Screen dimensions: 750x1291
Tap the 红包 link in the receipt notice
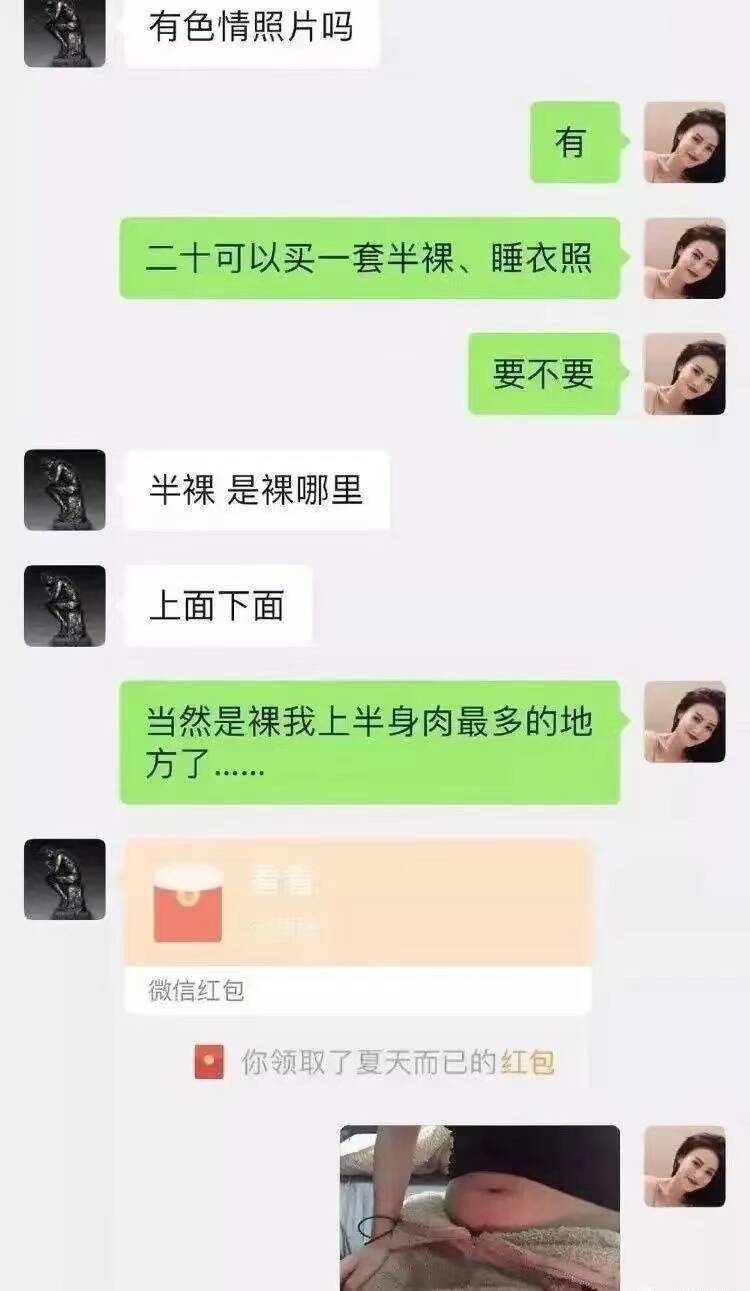pyautogui.click(x=528, y=1062)
